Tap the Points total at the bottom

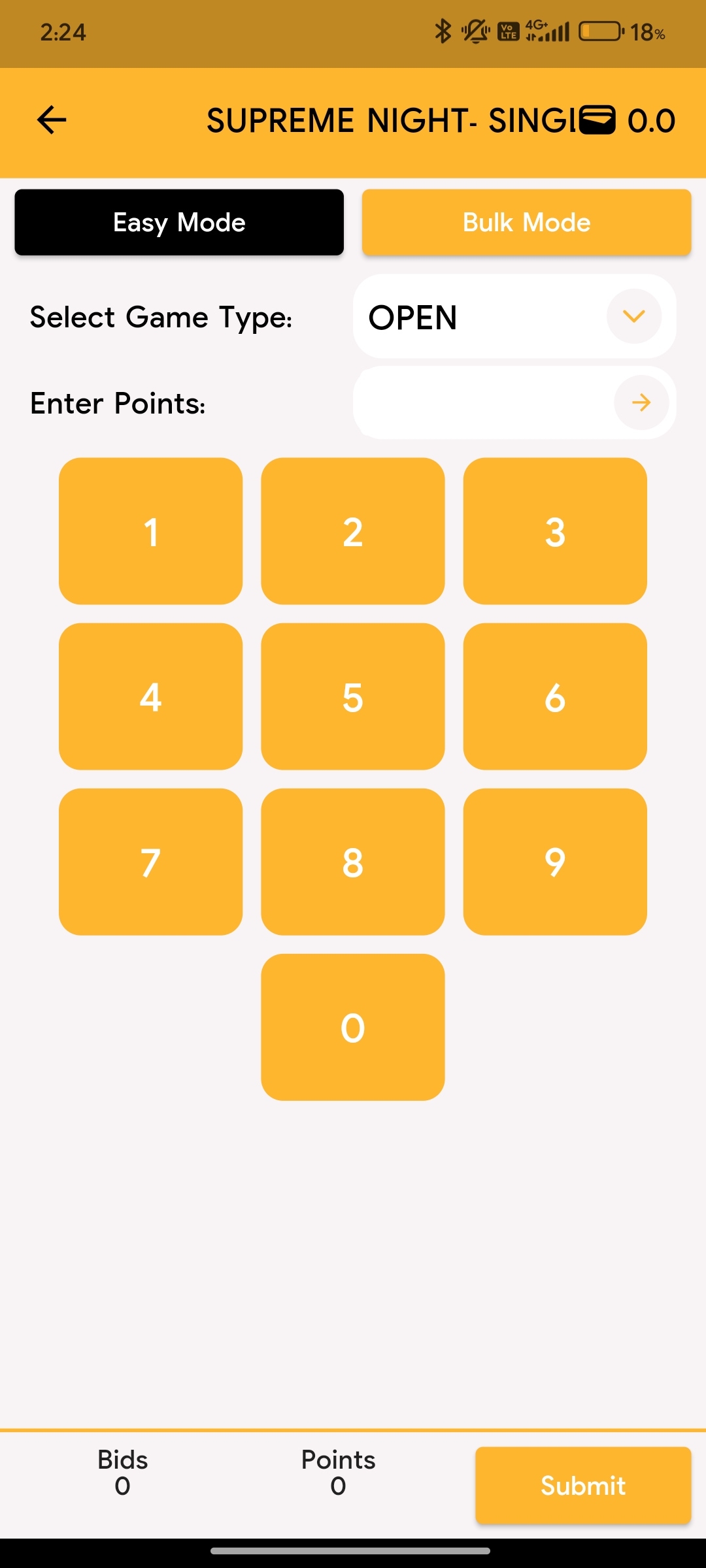pyautogui.click(x=337, y=1473)
